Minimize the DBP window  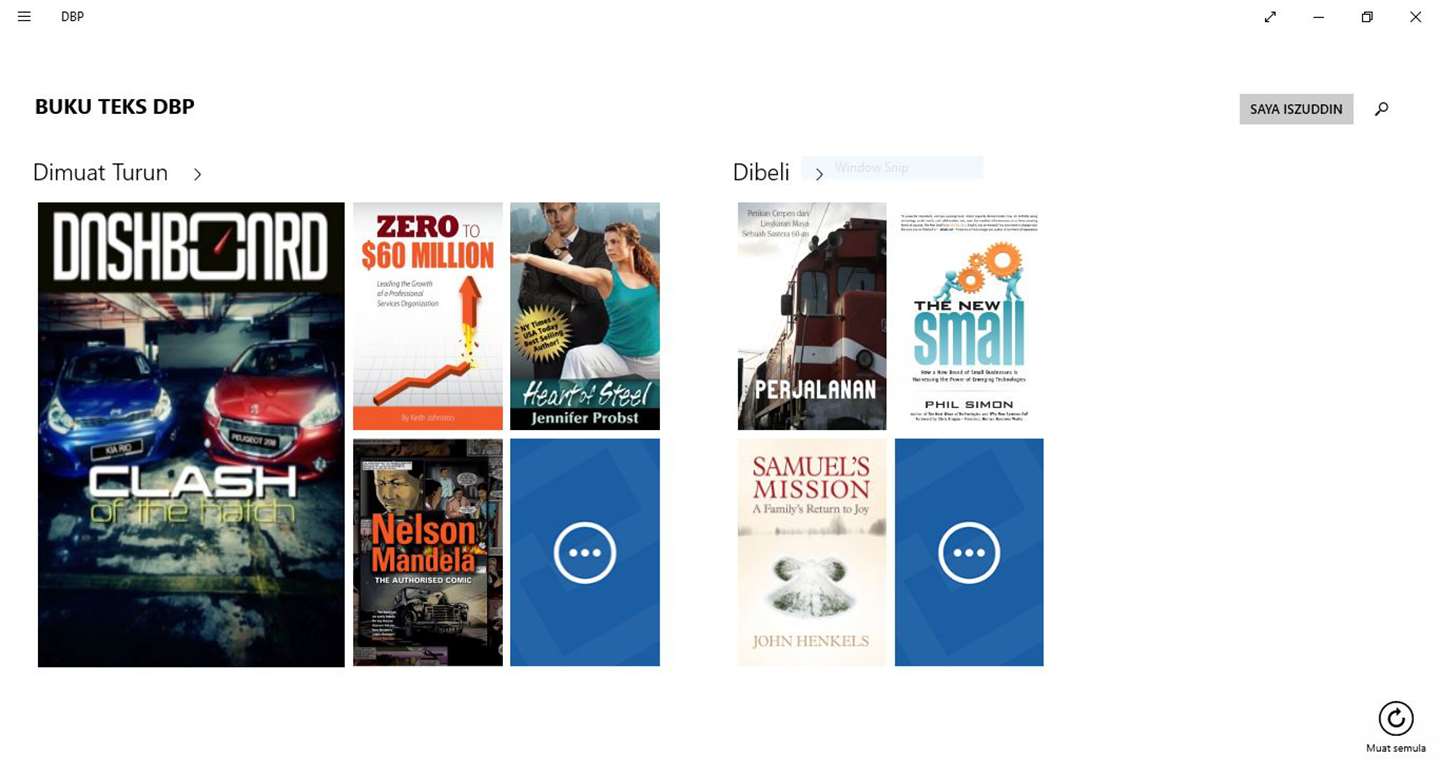[1318, 17]
